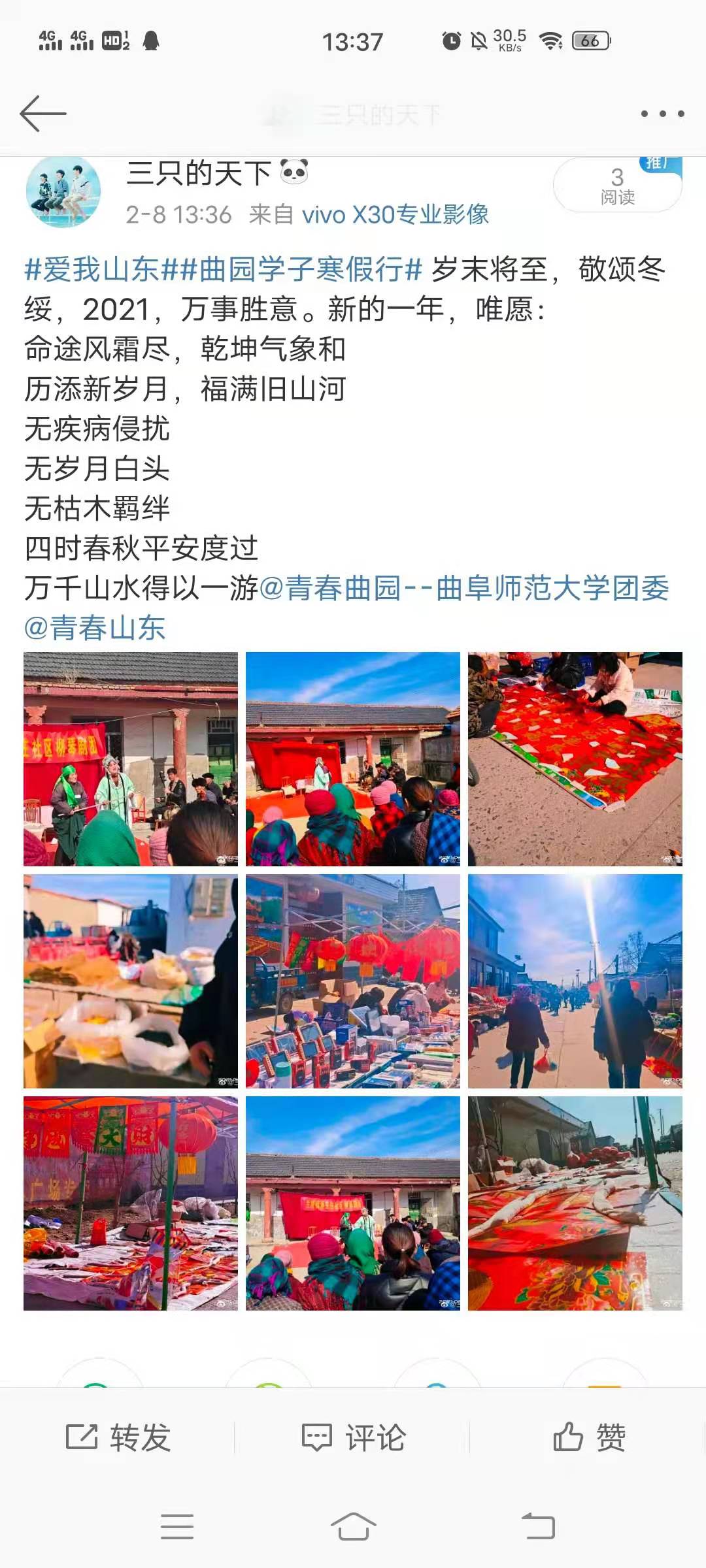The width and height of the screenshot is (706, 1568).
Task: Visit @青春曲园--曲阜师范大学团委 profile
Action: [x=464, y=588]
